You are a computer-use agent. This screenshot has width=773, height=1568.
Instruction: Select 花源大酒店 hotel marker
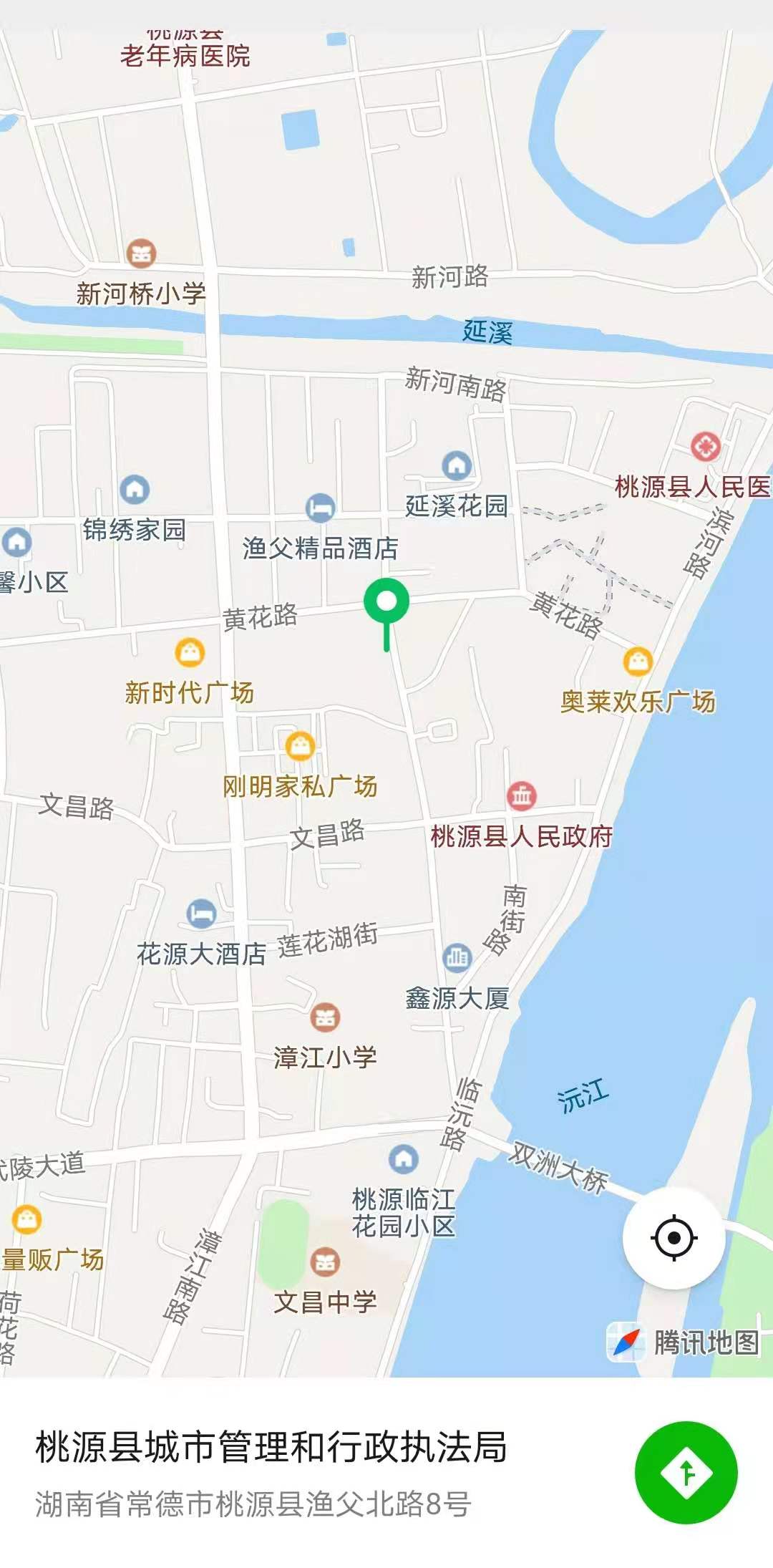[x=201, y=913]
